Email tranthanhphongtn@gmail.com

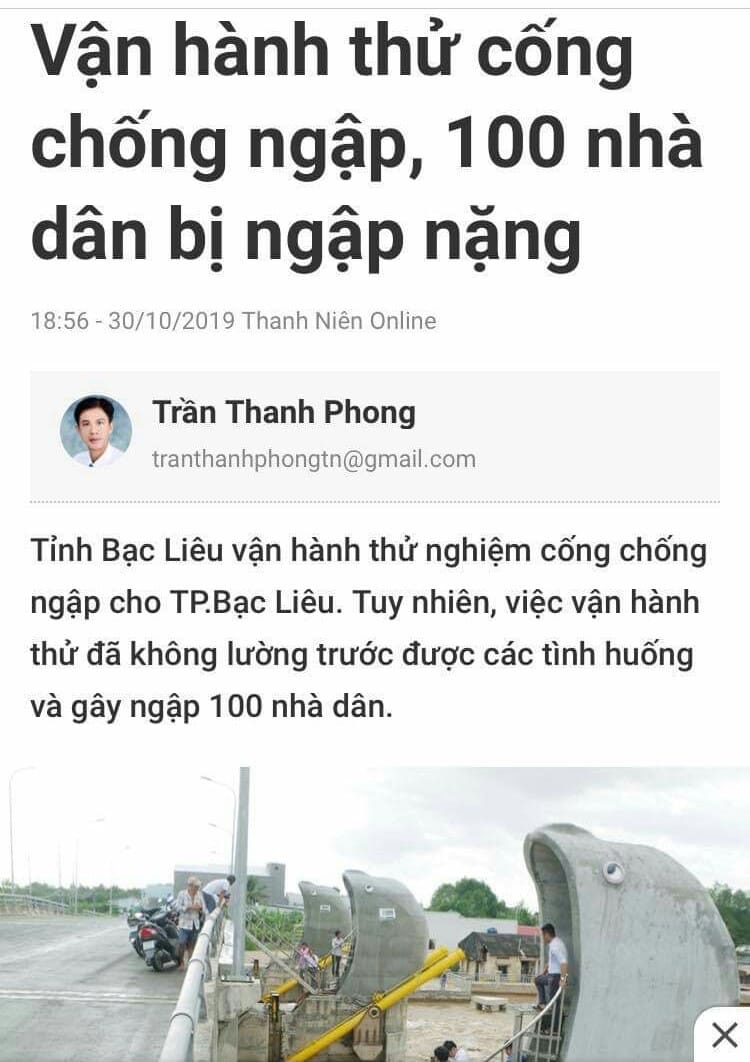[313, 459]
